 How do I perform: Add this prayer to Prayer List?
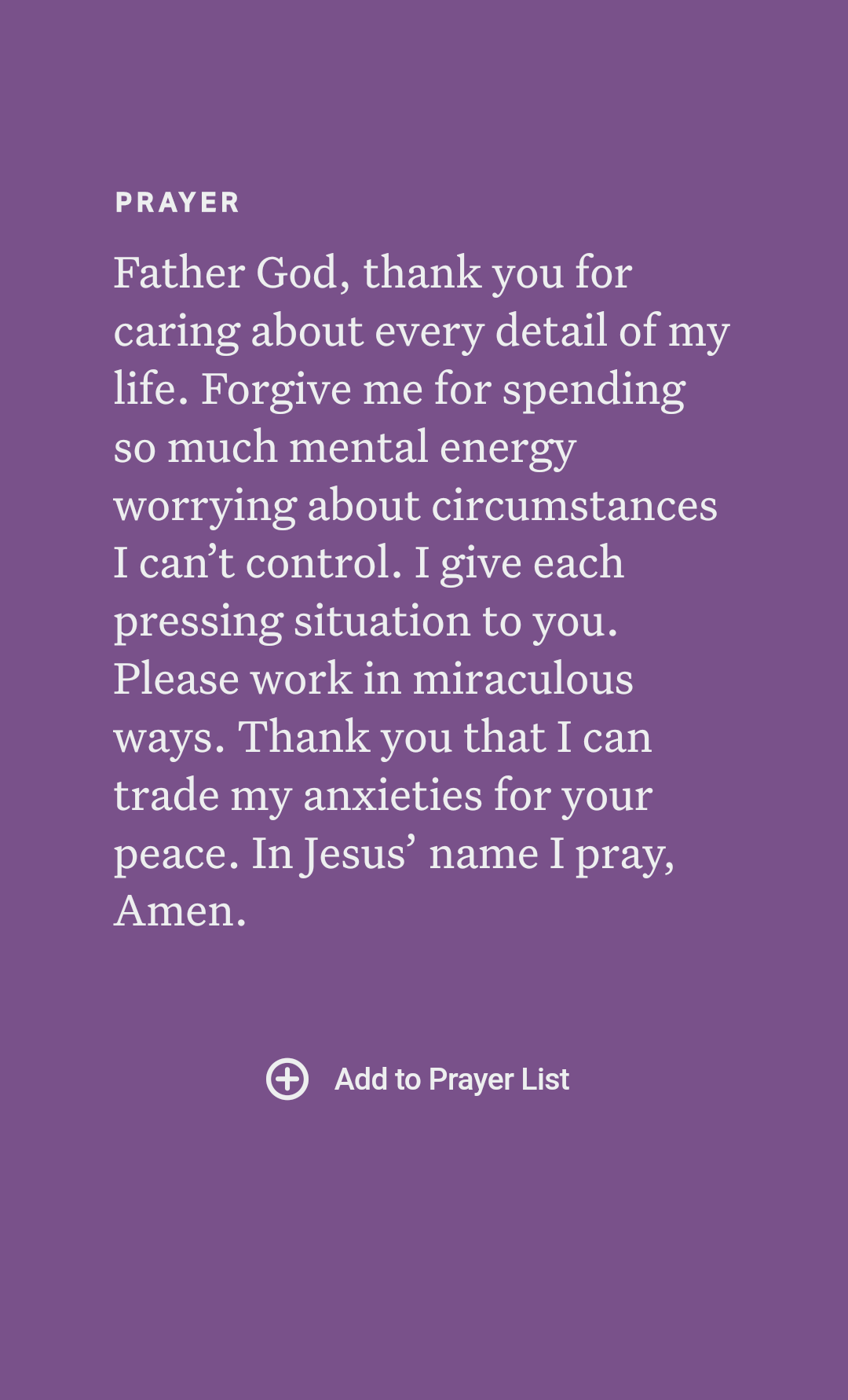tap(418, 1079)
